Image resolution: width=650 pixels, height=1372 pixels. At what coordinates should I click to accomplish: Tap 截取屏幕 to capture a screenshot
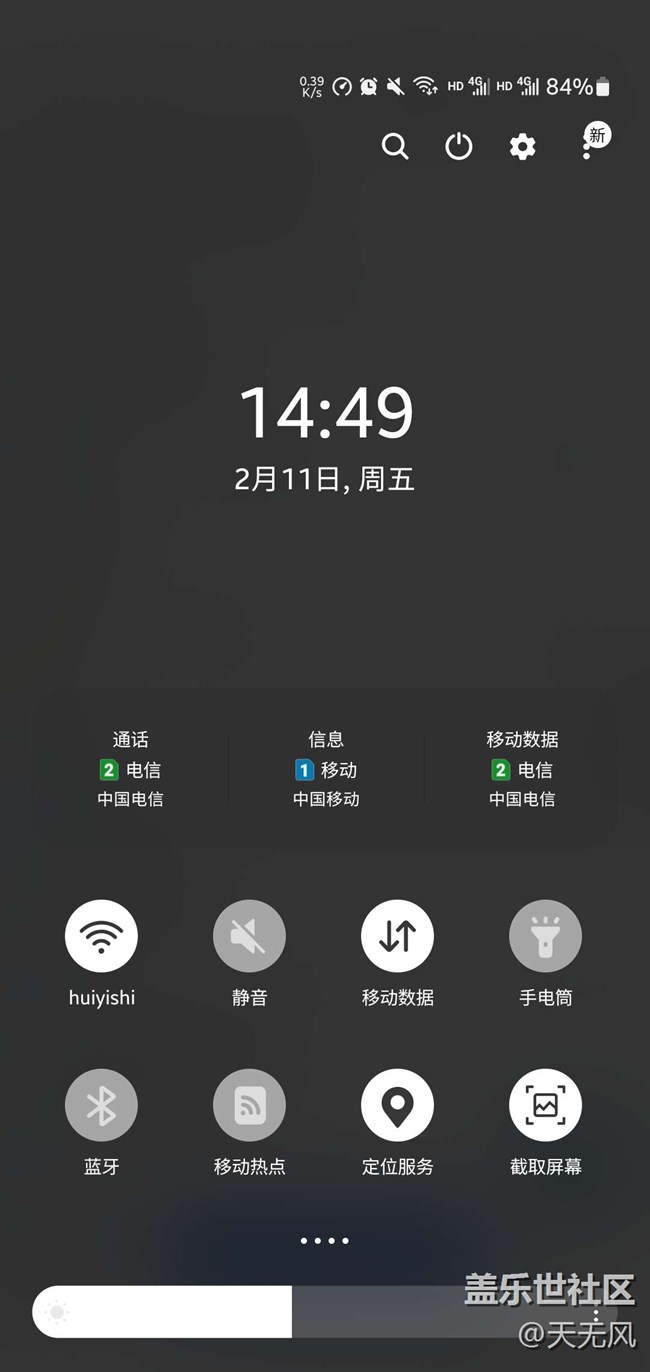tap(545, 1105)
